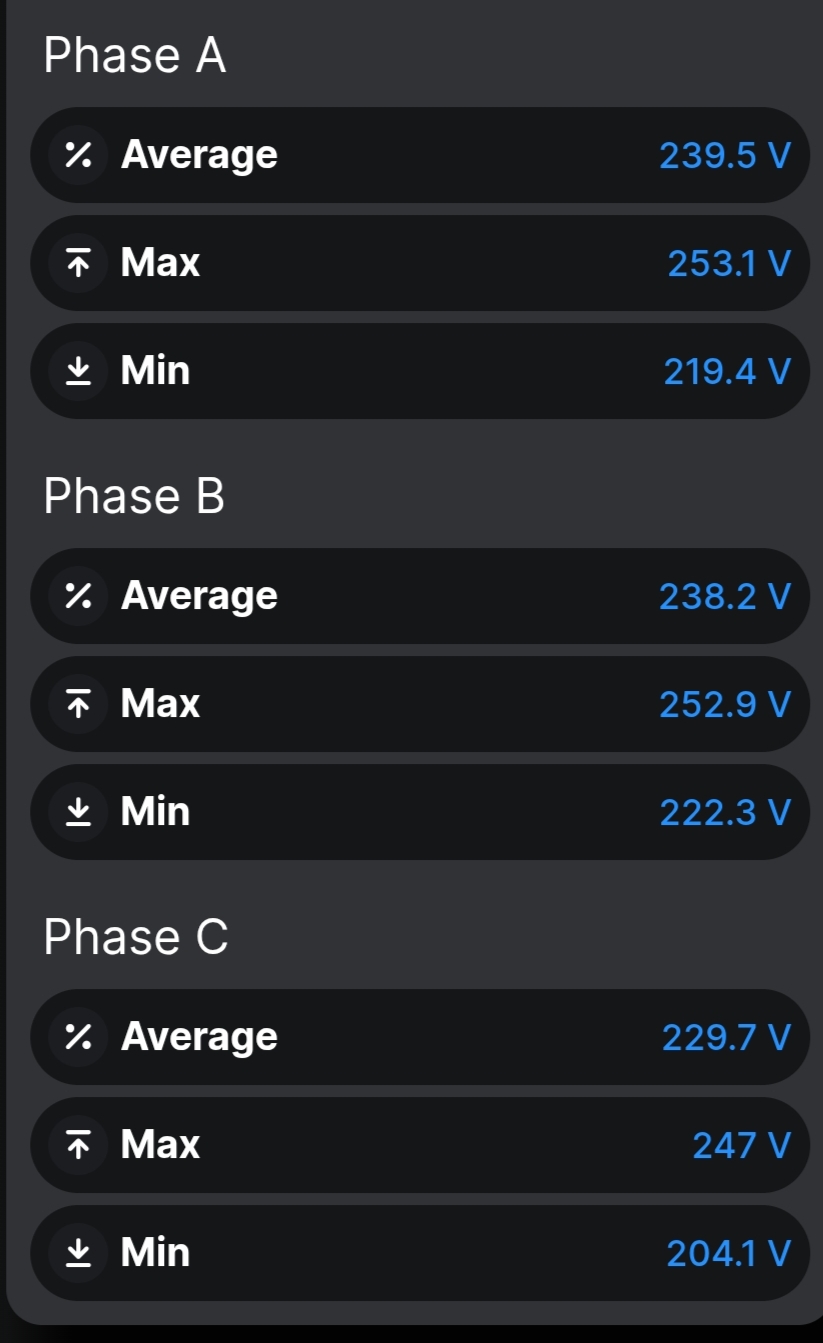Open Phase C Max voltage row
The height and width of the screenshot is (1343, 823).
419,1145
